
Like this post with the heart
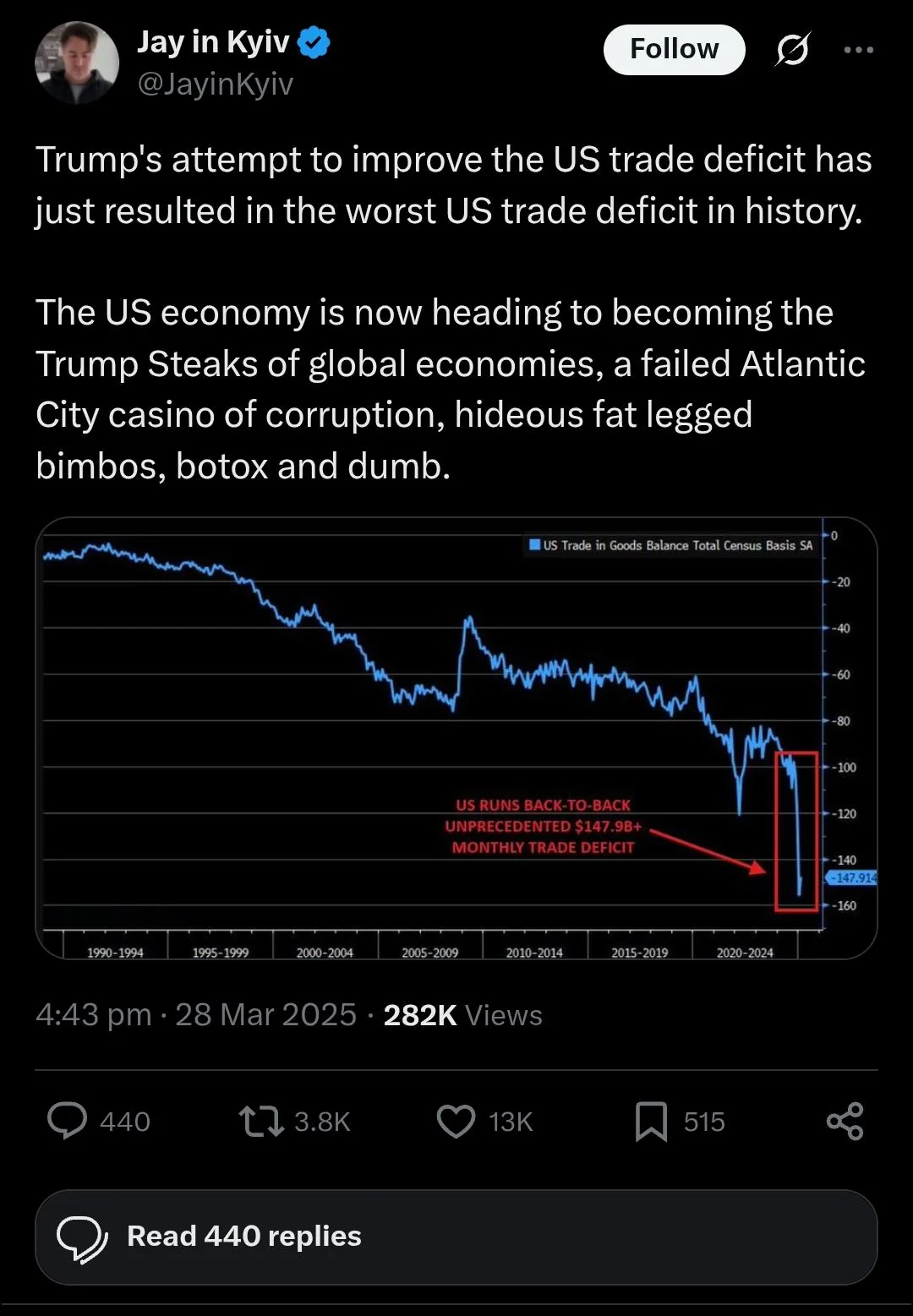(456, 1121)
